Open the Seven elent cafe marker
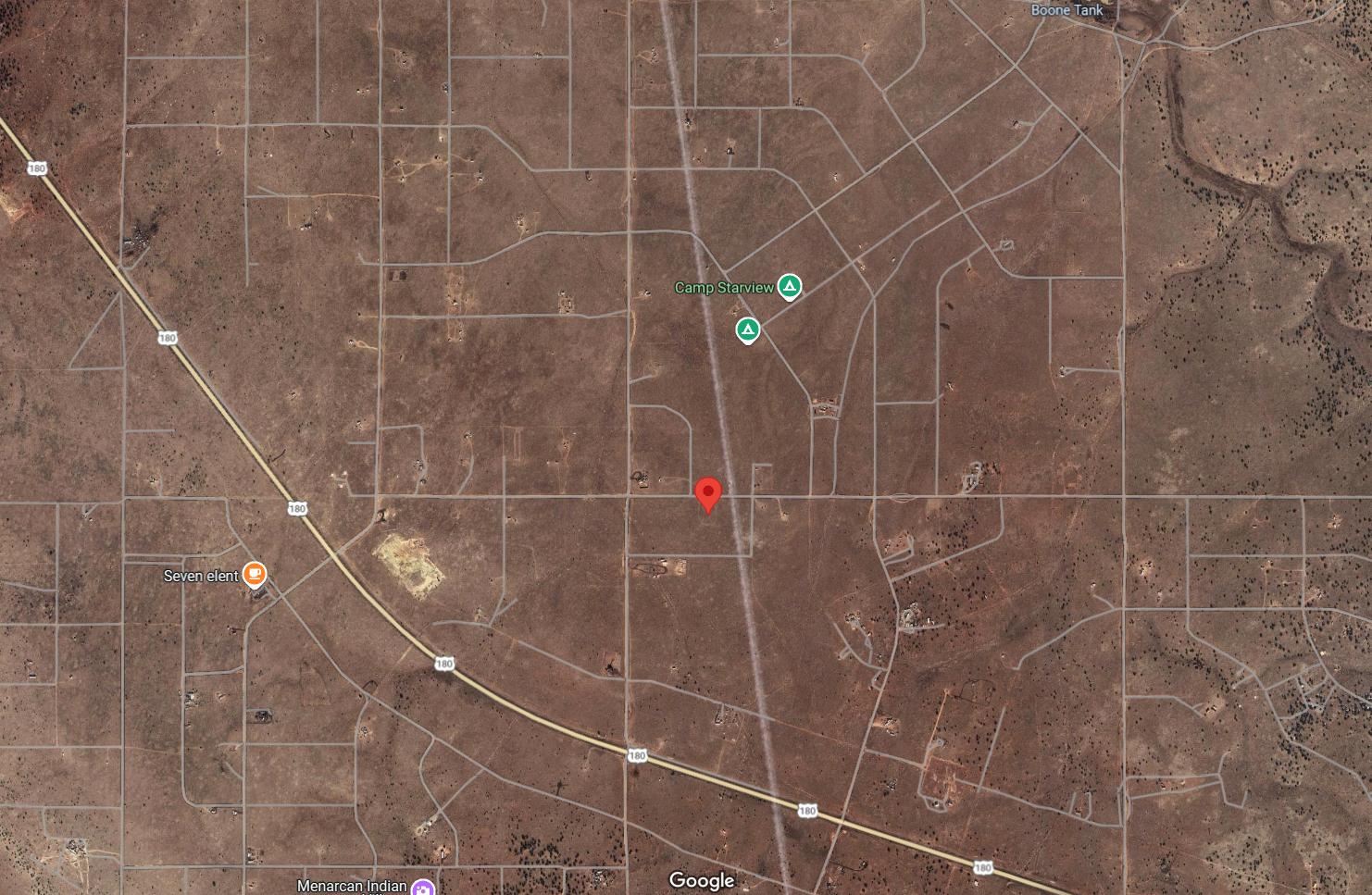1372x895 pixels. pos(255,574)
